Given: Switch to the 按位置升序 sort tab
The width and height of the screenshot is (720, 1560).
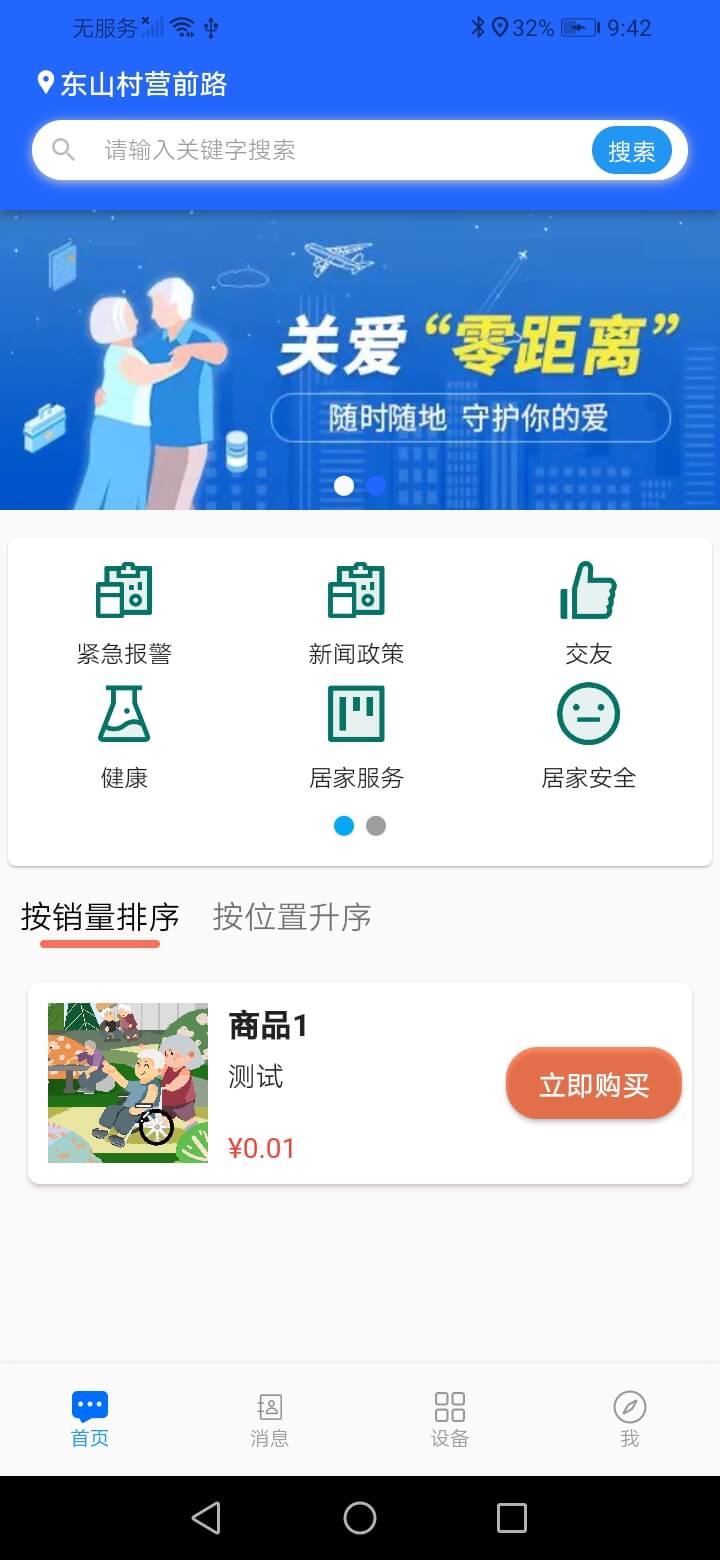Looking at the screenshot, I should pyautogui.click(x=292, y=917).
